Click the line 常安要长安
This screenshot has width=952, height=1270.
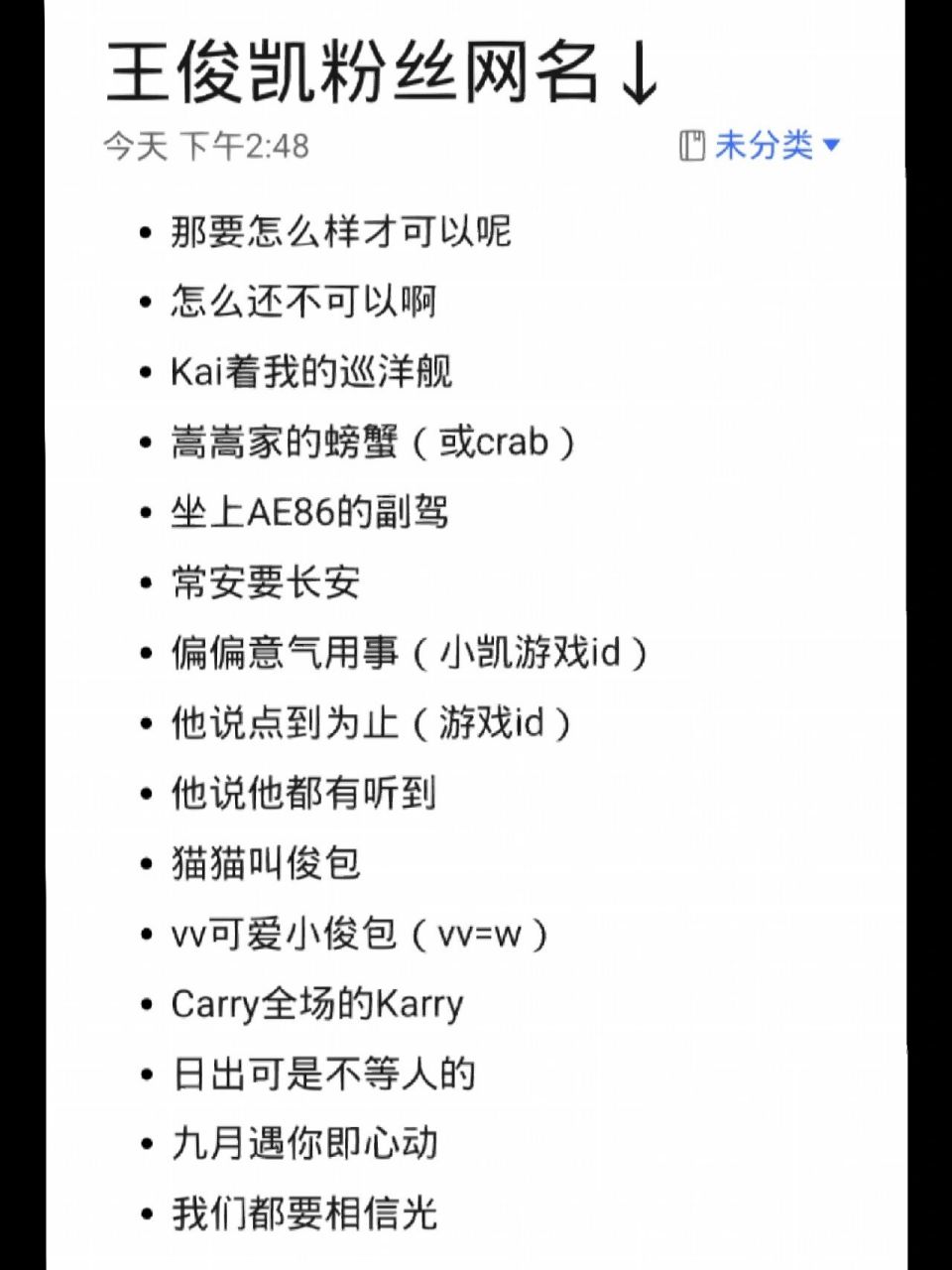[266, 581]
